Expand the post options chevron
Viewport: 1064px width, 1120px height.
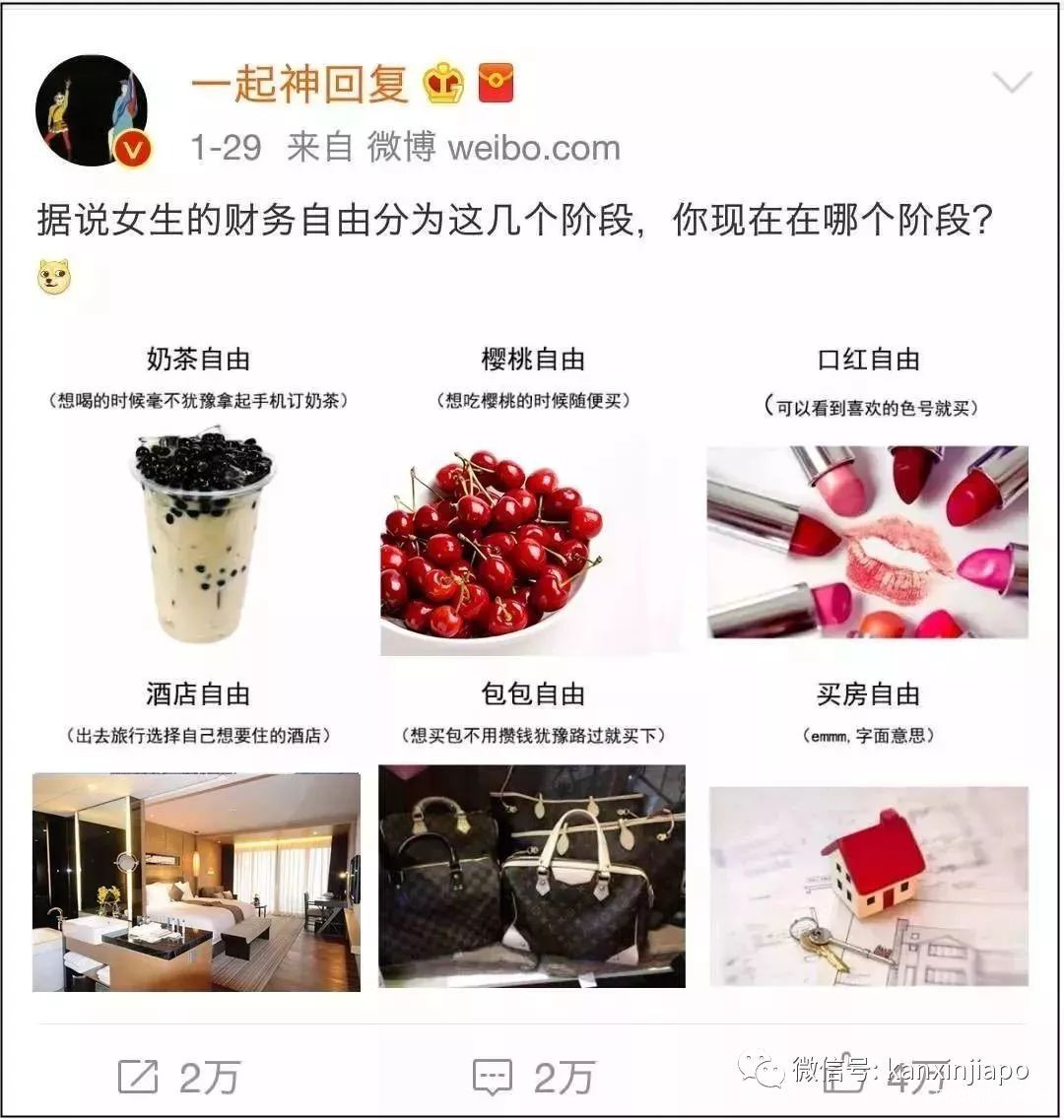pos(1011,83)
